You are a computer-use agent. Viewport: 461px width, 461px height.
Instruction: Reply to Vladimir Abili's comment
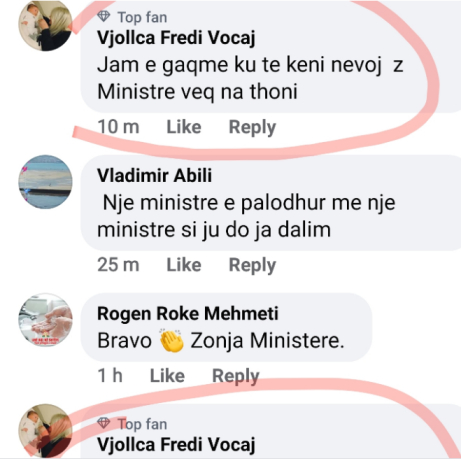pyautogui.click(x=252, y=266)
